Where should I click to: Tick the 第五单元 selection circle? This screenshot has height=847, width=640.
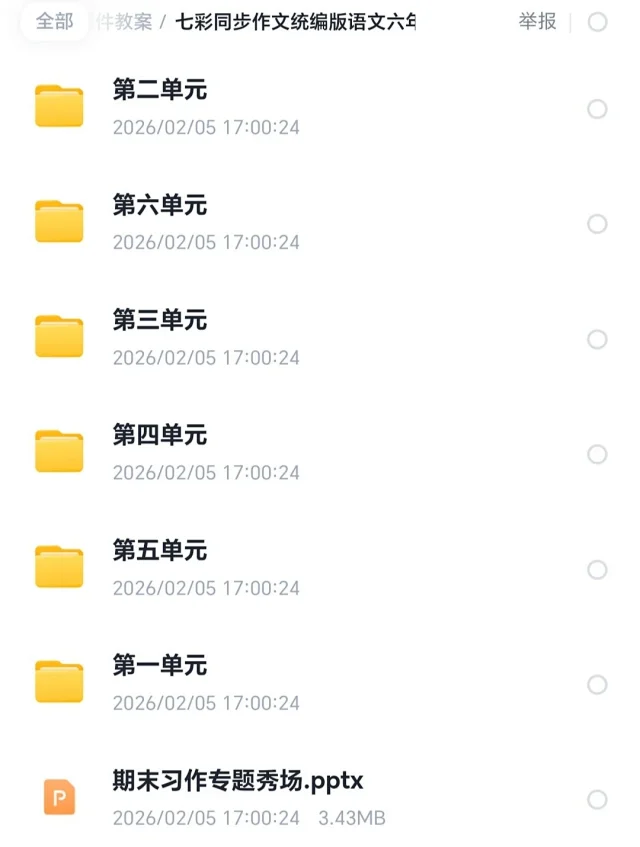click(597, 569)
